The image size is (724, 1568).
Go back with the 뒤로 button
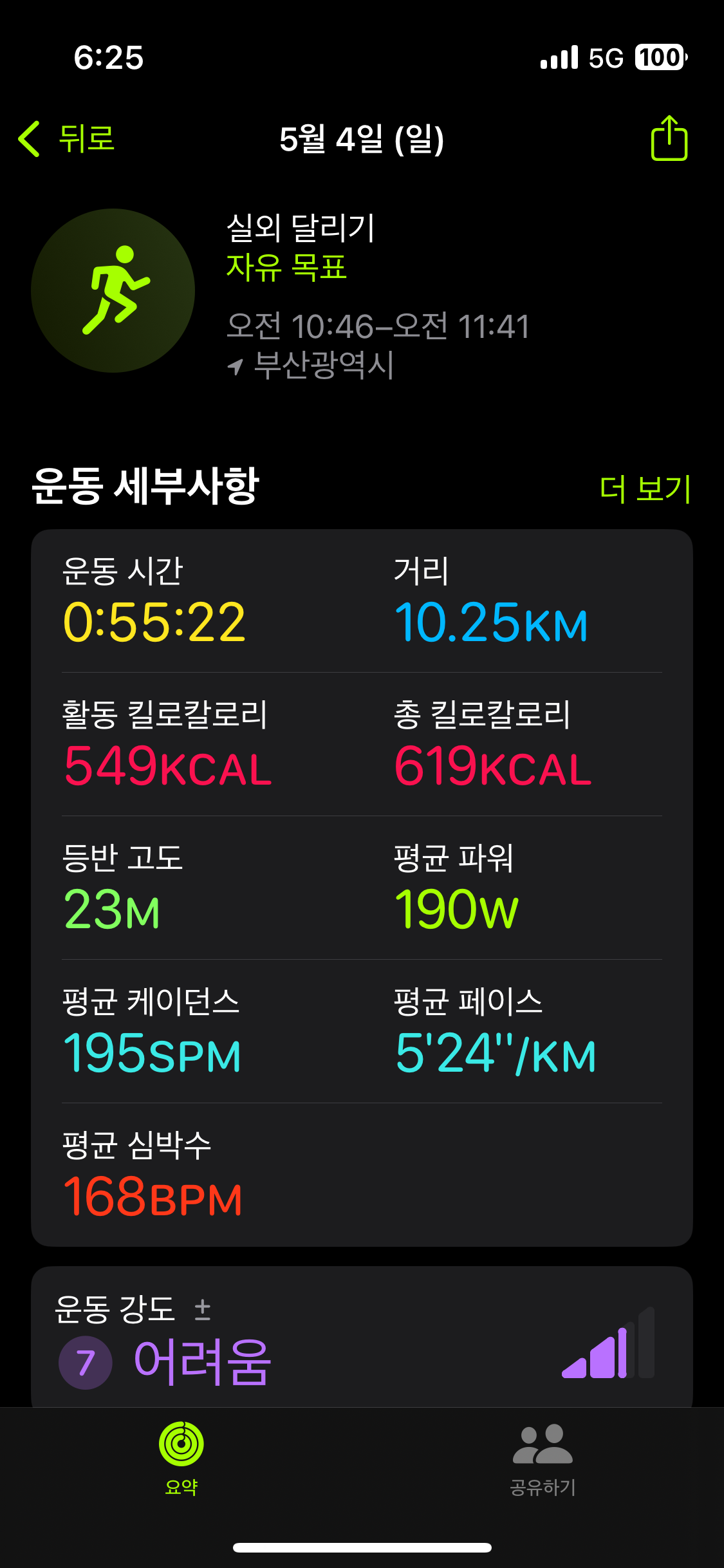coord(66,138)
